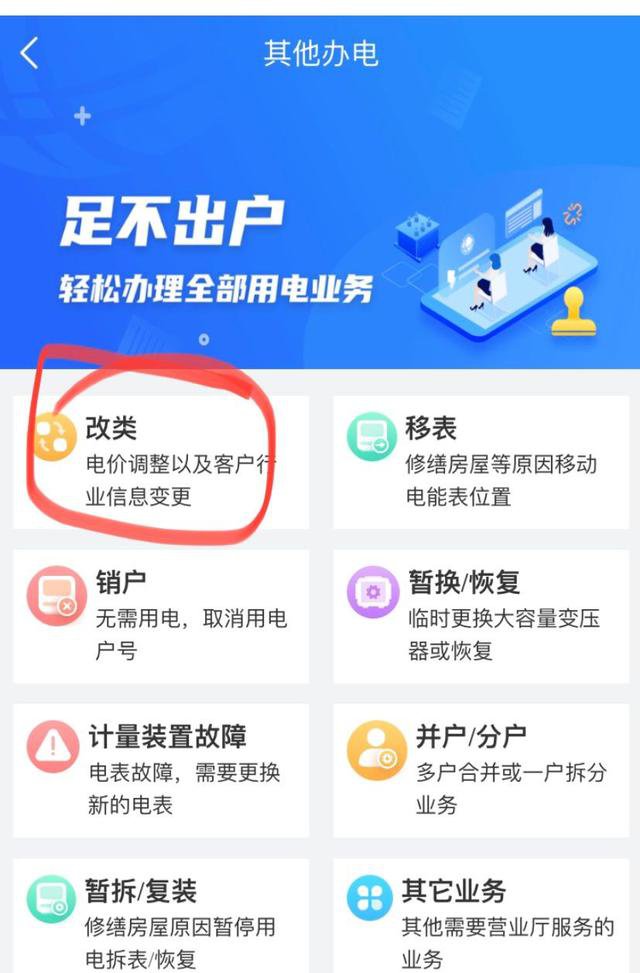The width and height of the screenshot is (640, 973).
Task: Go back using the top-left arrow
Action: click(x=30, y=53)
